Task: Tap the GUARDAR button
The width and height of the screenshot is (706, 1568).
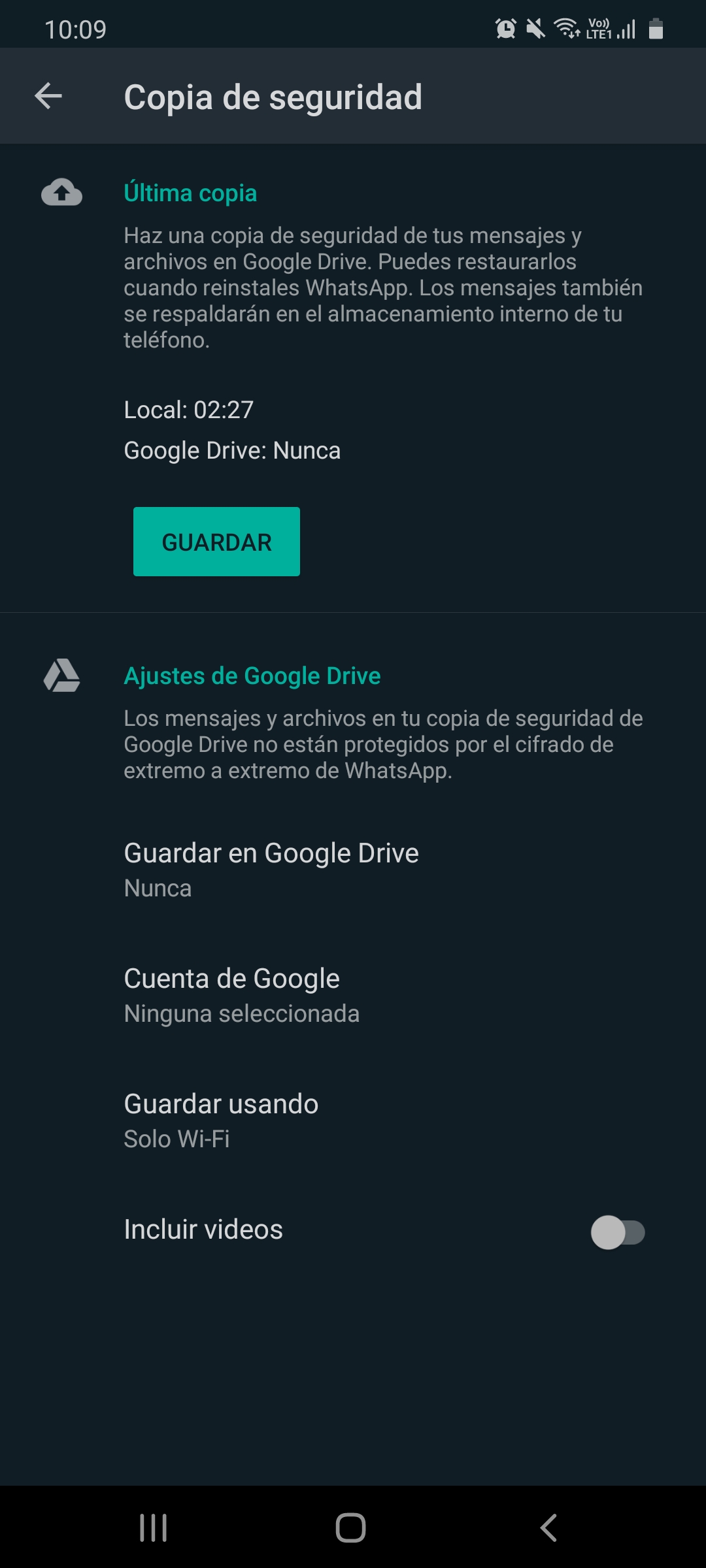Action: click(216, 542)
